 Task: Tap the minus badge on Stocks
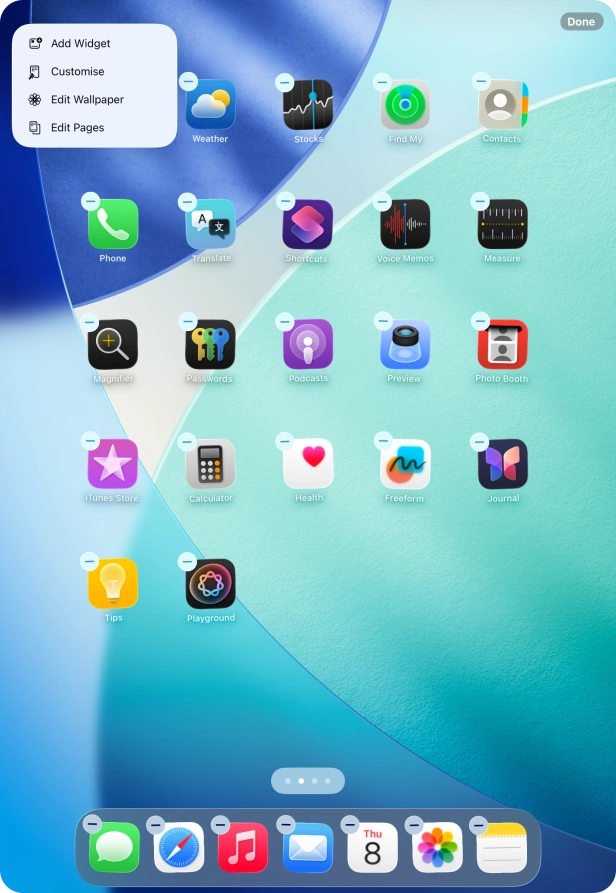(x=285, y=82)
